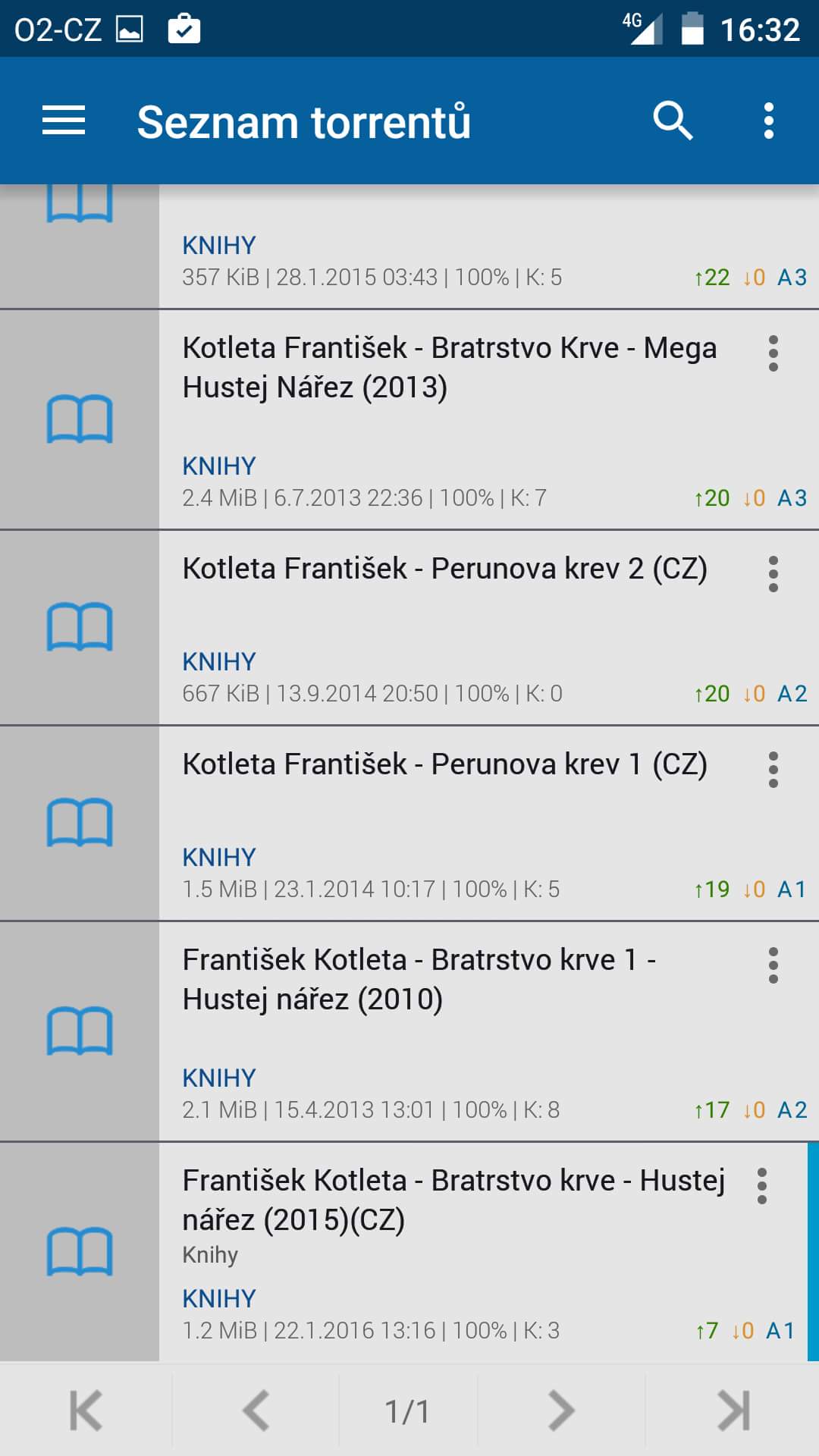
Task: Open search in torrent list
Action: (673, 121)
